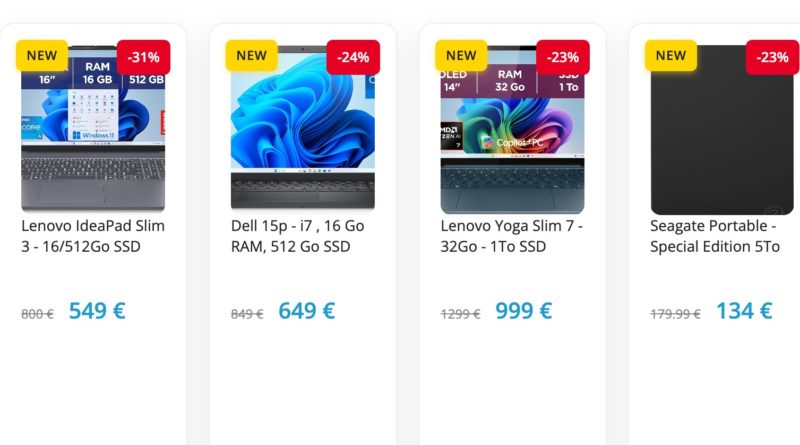Open the Lenovo IdeaPad Slim 3 product card
800x445 pixels.
93,236
